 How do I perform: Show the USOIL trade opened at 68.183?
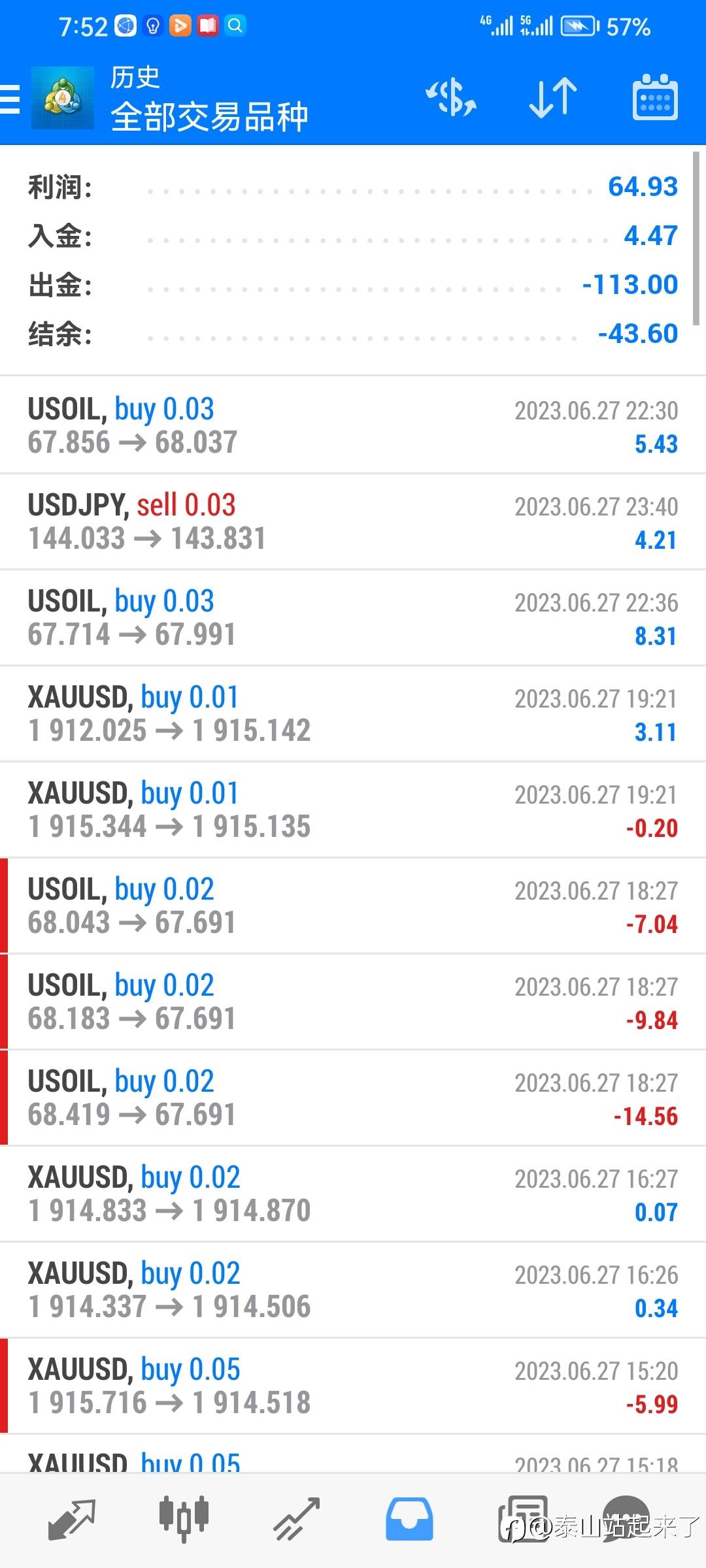[353, 1002]
